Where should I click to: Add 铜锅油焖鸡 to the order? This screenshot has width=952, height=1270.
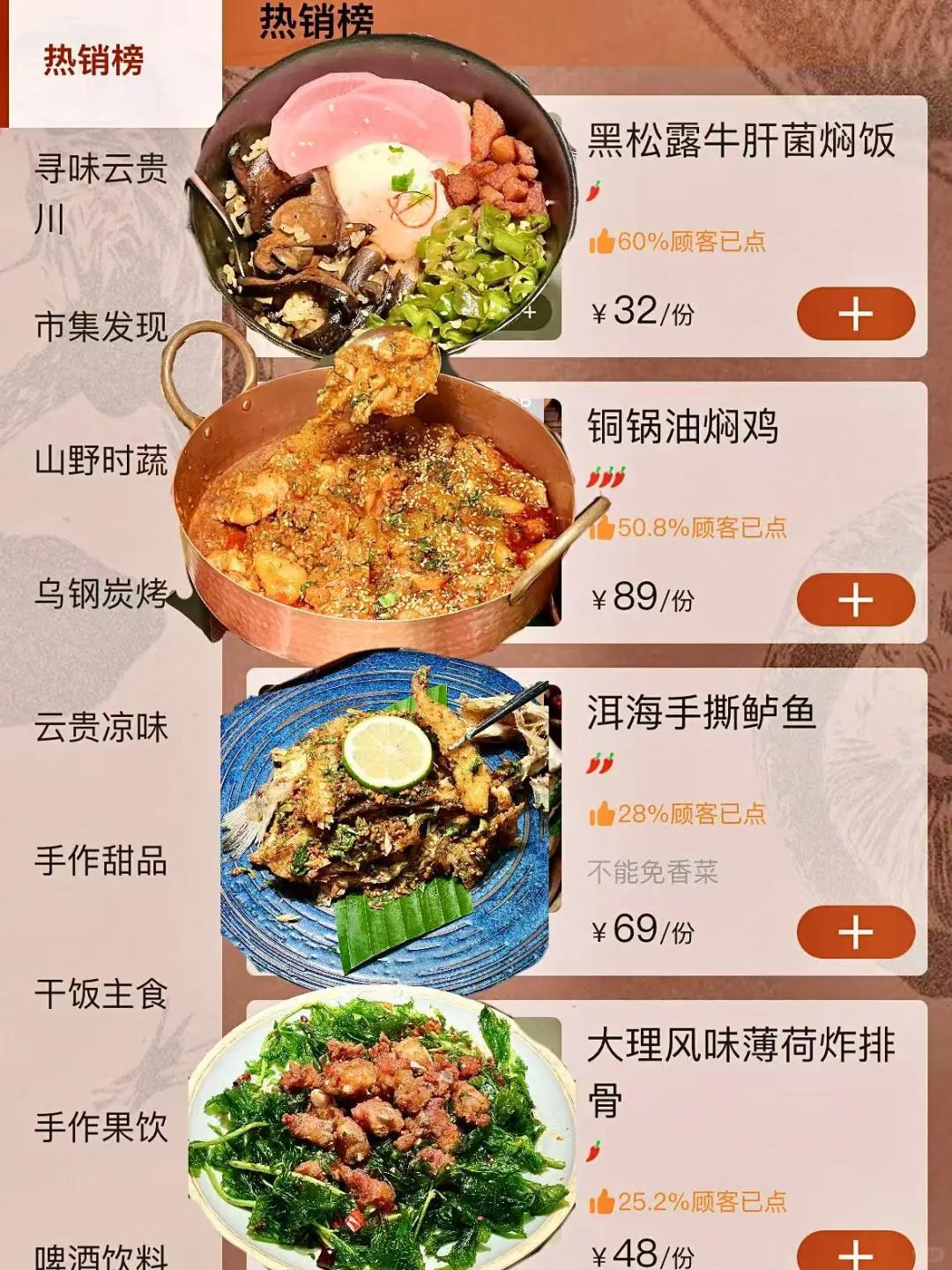855,600
